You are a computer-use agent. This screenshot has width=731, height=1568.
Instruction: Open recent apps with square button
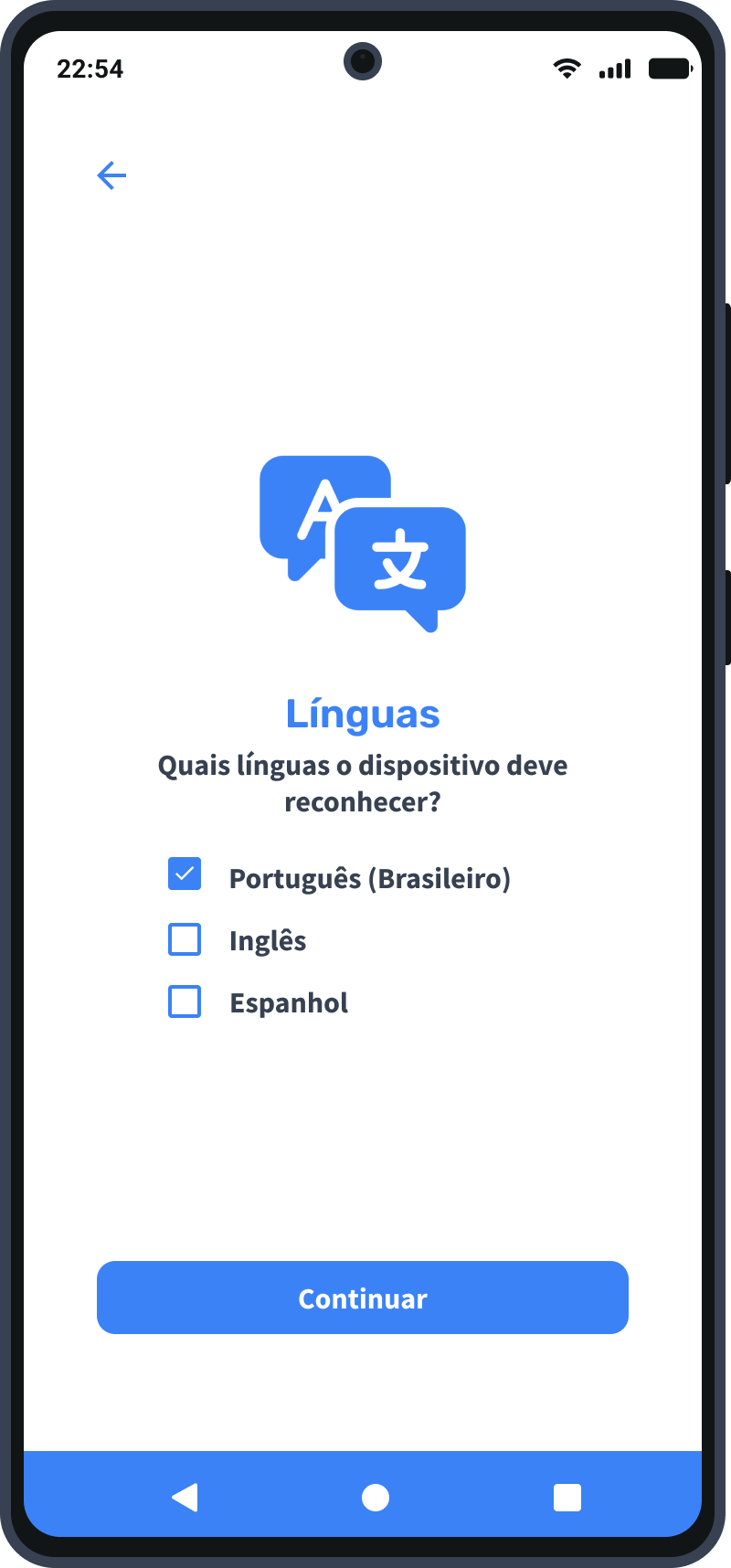[x=567, y=1498]
